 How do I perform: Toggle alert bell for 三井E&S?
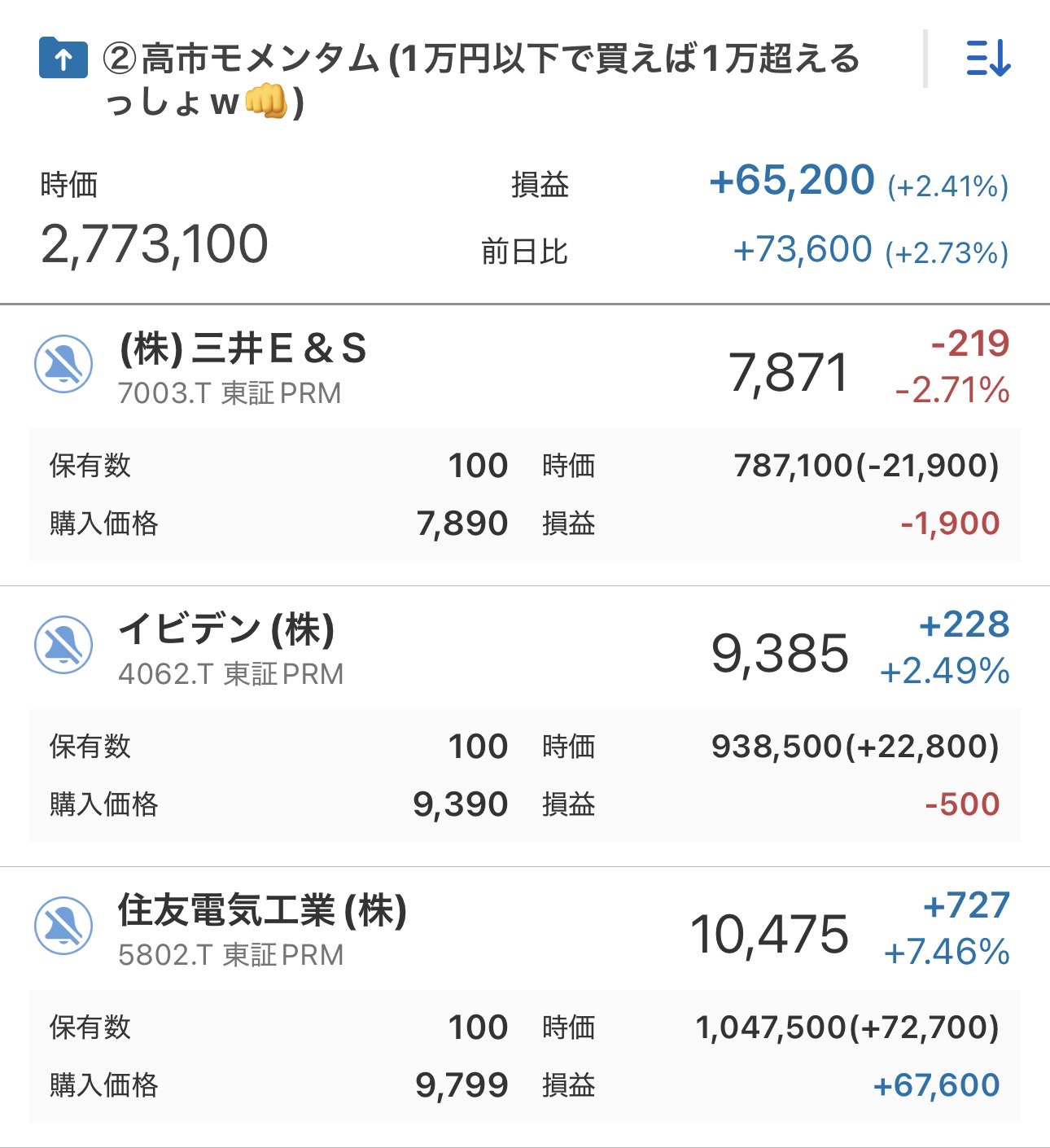click(63, 364)
